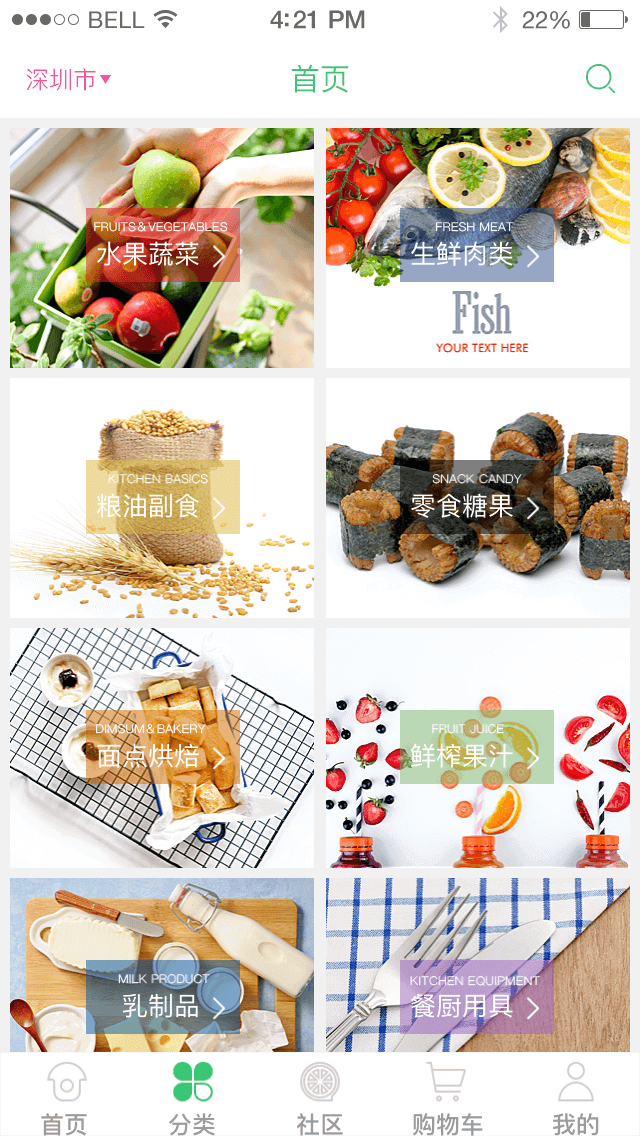Browse the 零食糖果 snack candy category

pos(476,498)
